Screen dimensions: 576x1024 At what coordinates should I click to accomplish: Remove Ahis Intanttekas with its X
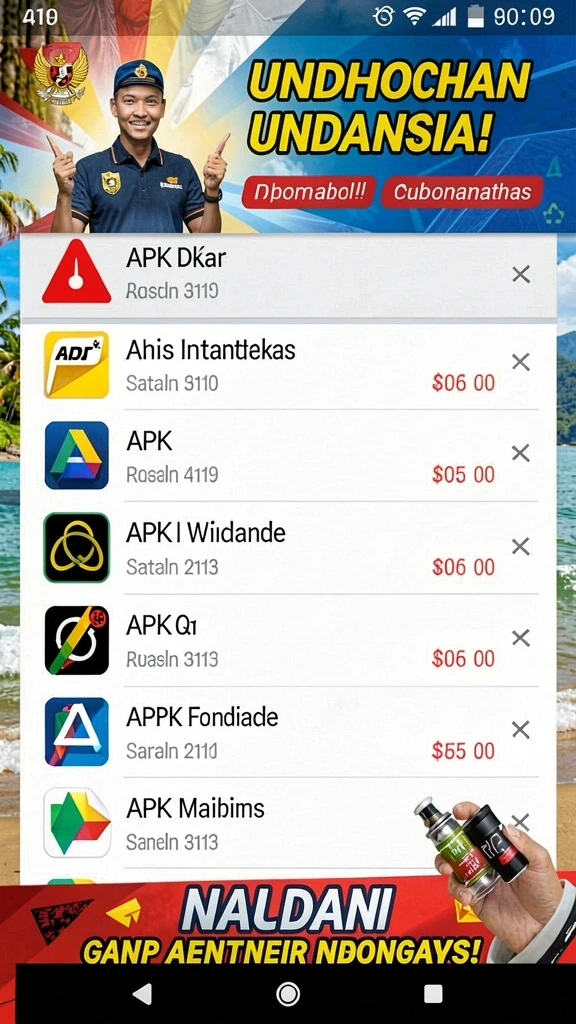tap(520, 362)
